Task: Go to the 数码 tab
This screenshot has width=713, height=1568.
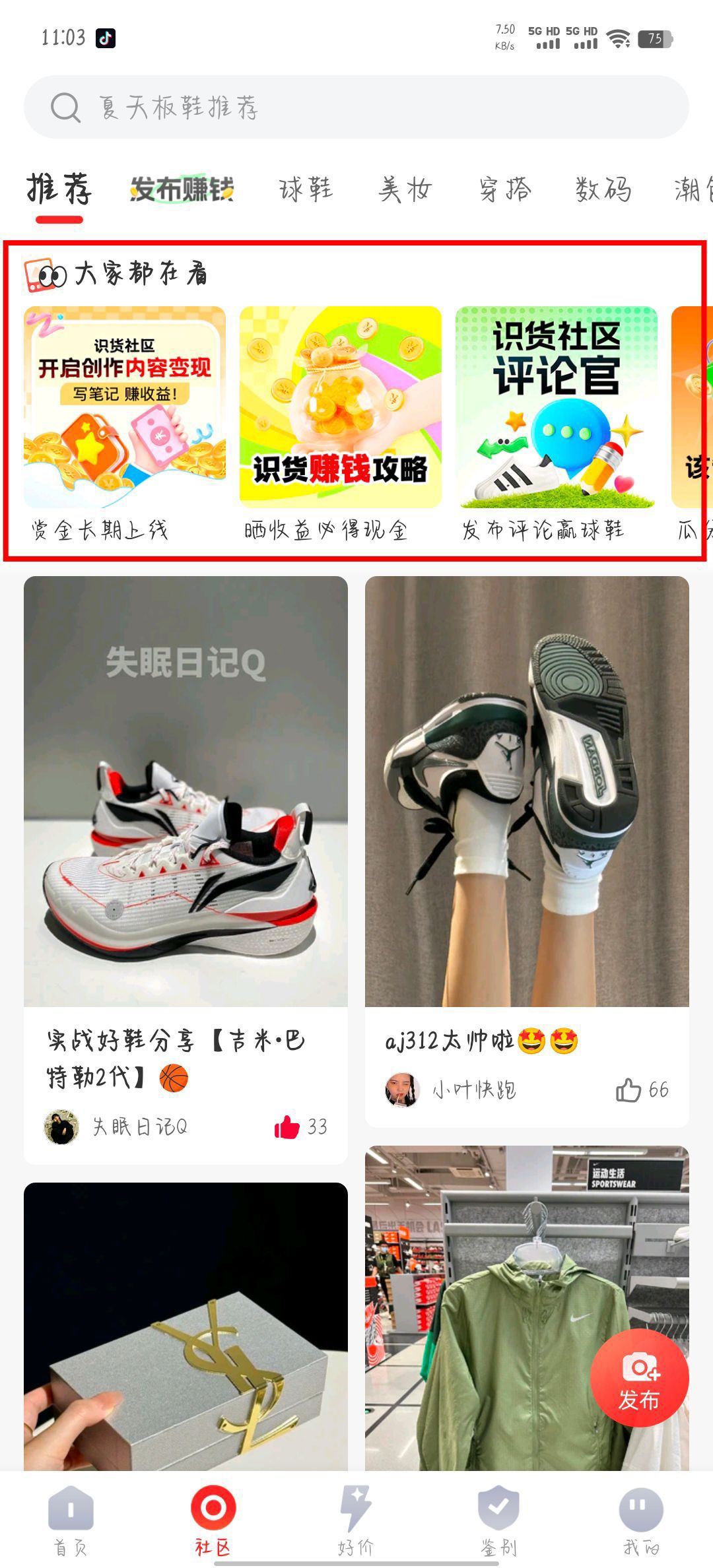Action: tap(603, 189)
